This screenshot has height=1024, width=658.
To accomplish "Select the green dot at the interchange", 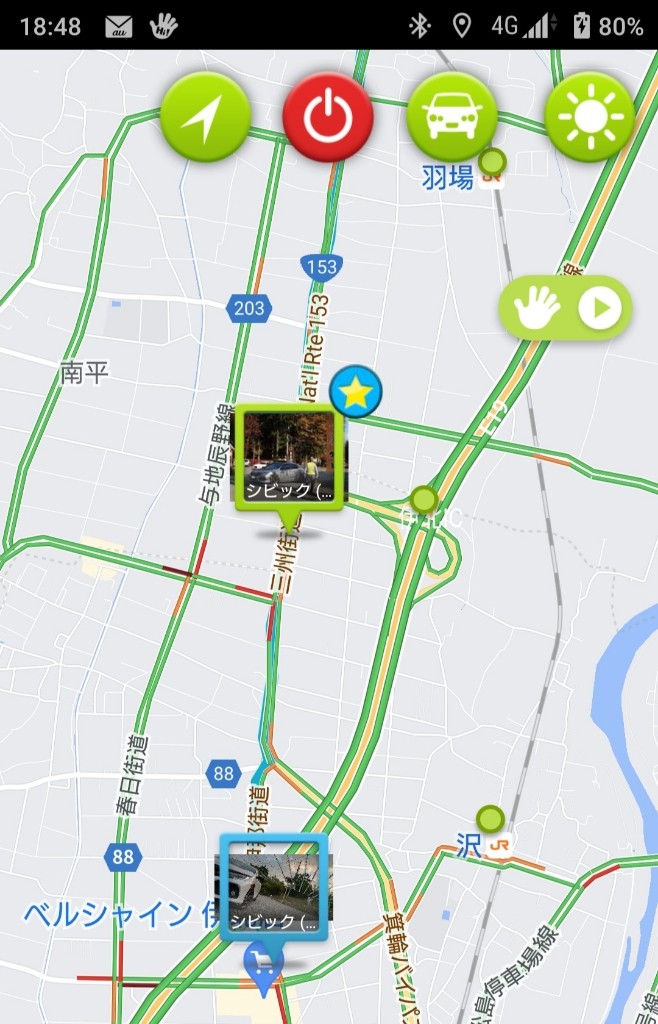I will [x=424, y=498].
